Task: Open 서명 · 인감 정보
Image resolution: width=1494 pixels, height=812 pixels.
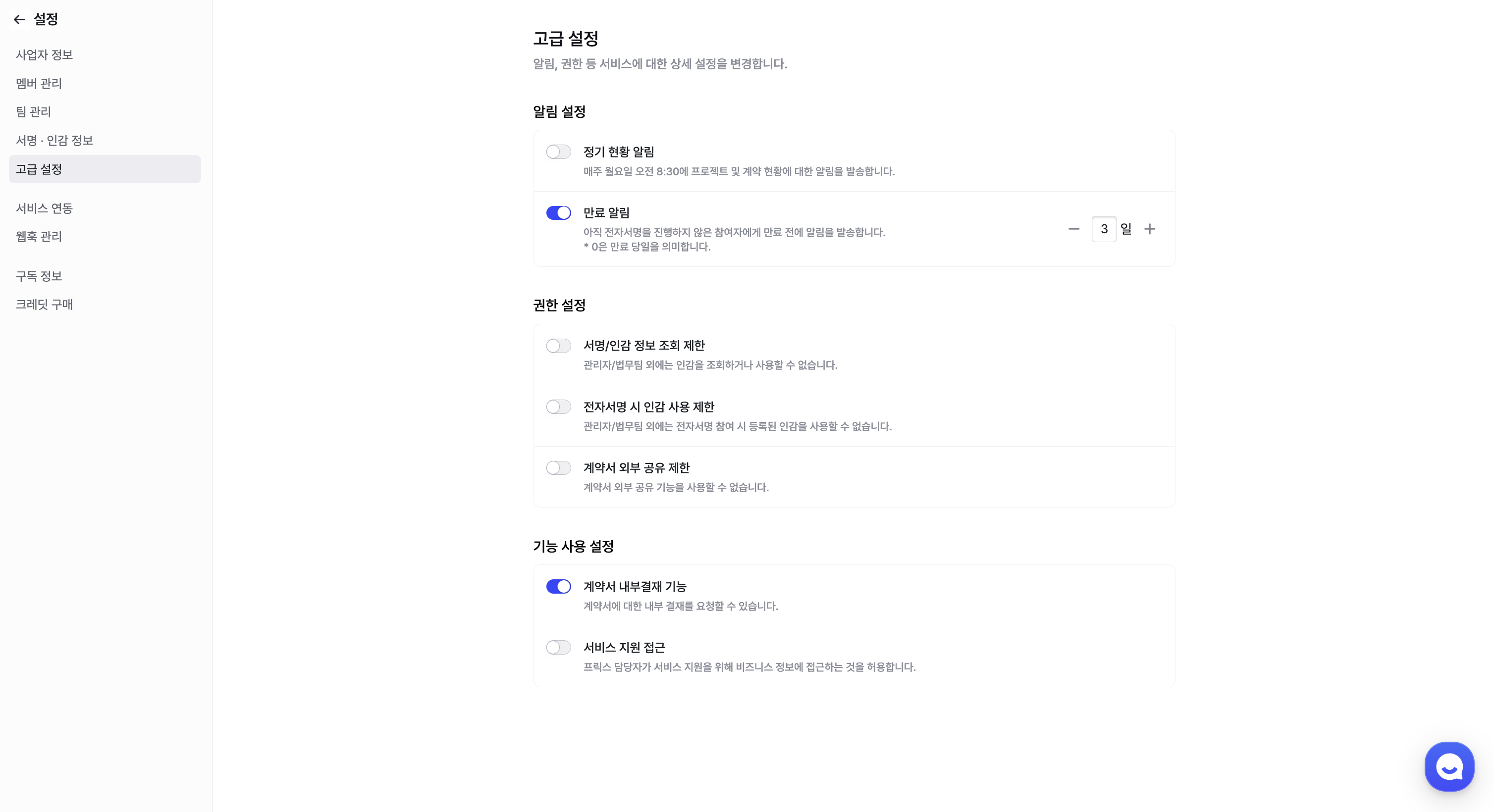Action: (54, 140)
